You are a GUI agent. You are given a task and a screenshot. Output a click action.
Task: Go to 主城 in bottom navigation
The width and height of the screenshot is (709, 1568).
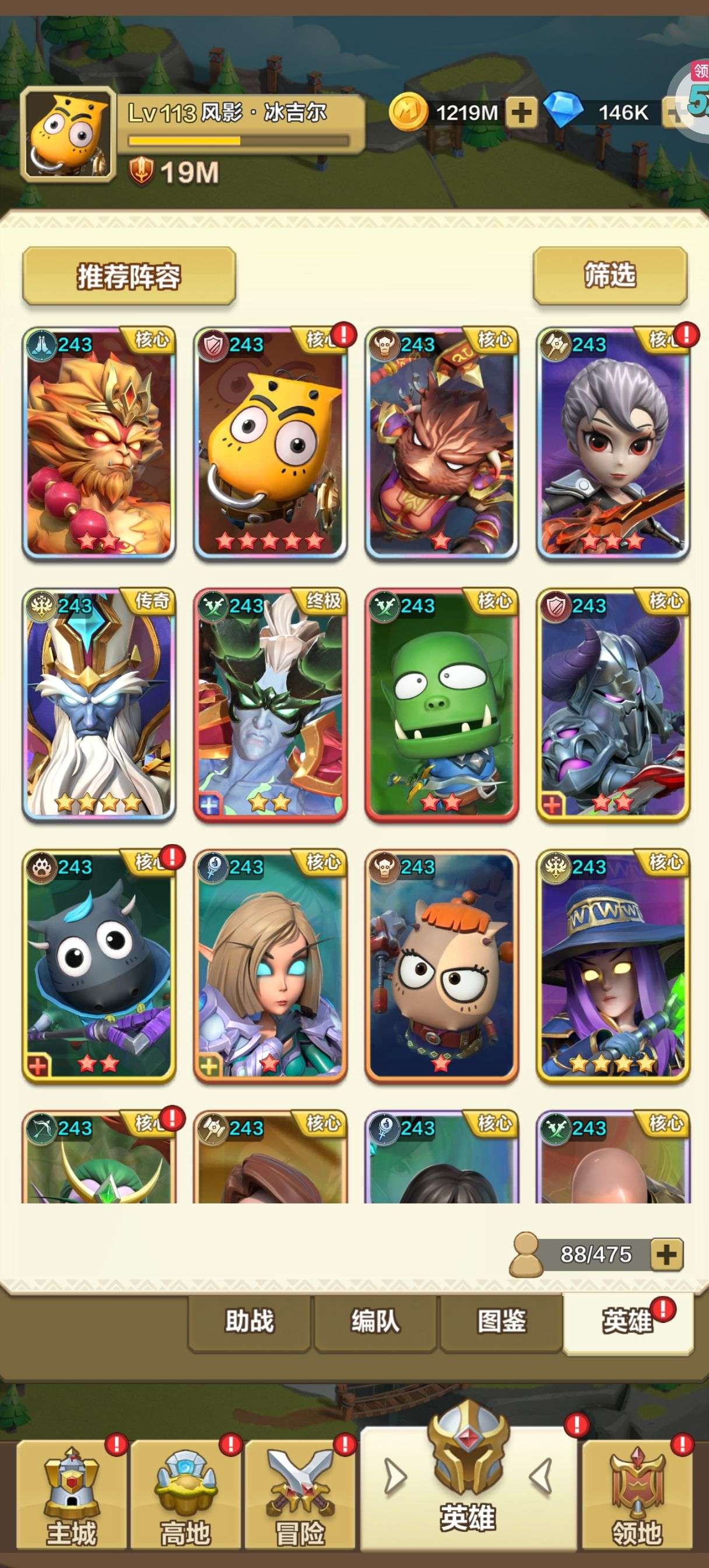point(71,1495)
